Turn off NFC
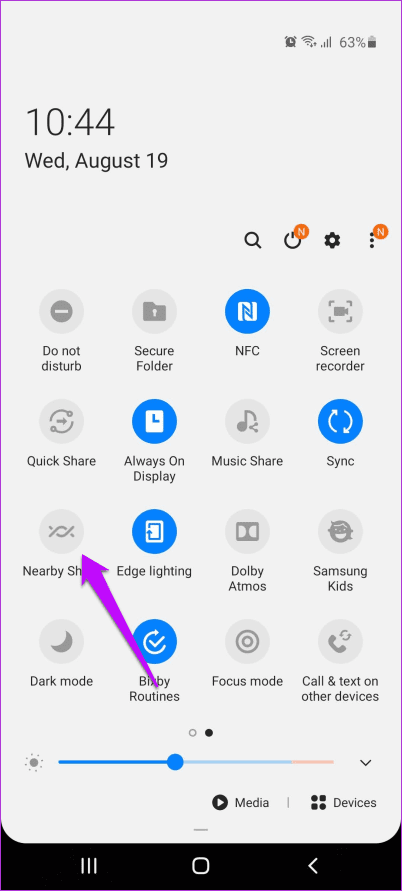The image size is (402, 891). [247, 311]
